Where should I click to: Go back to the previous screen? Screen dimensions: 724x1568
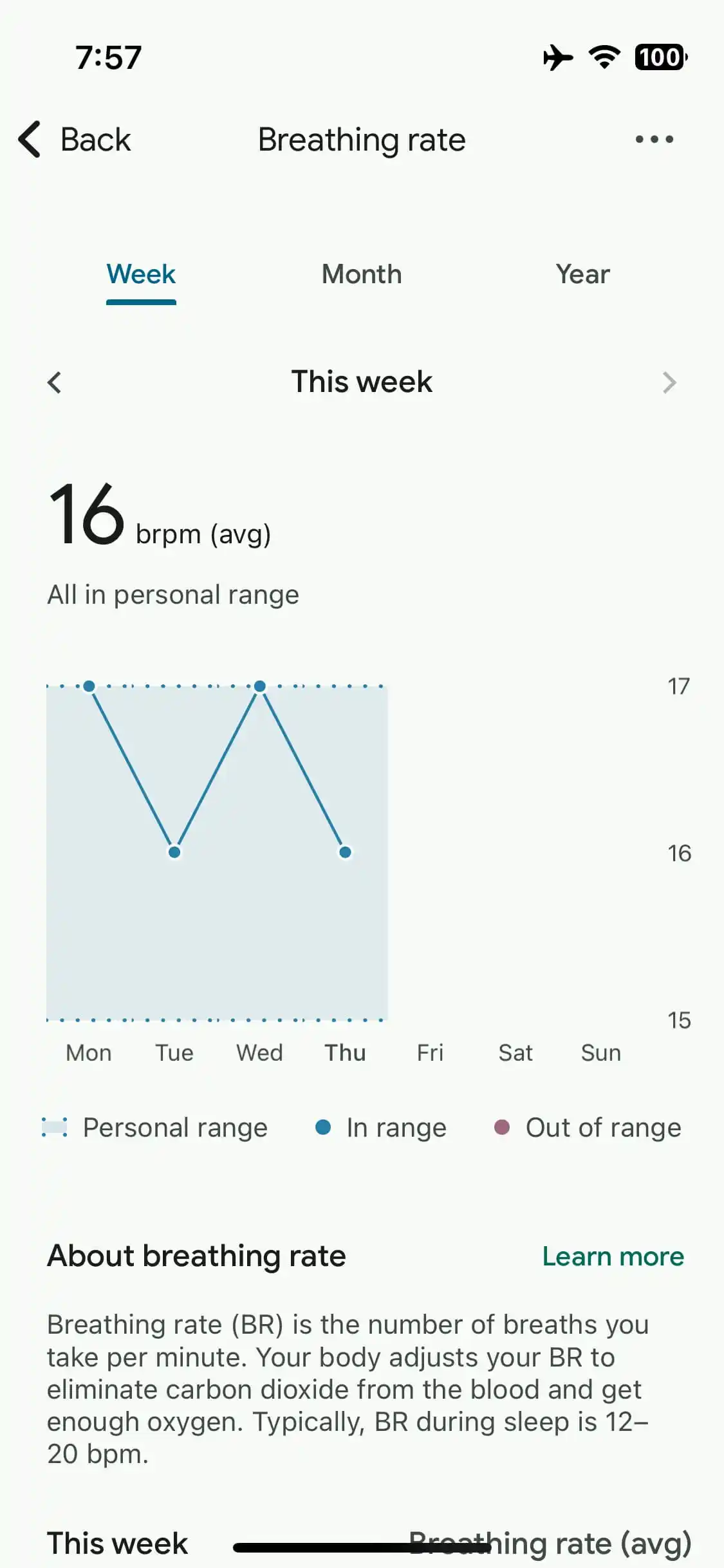tap(75, 139)
